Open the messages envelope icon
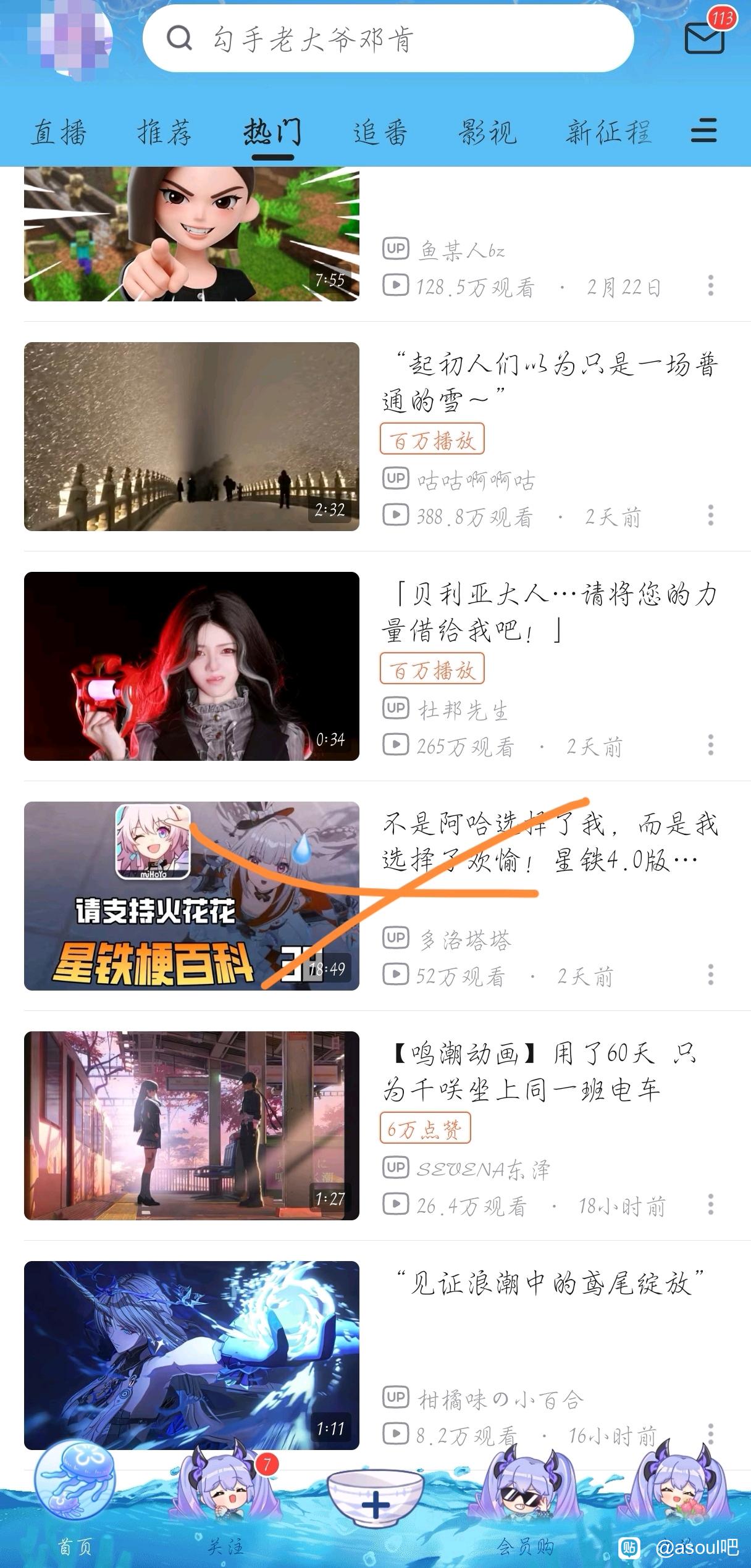 (x=705, y=37)
